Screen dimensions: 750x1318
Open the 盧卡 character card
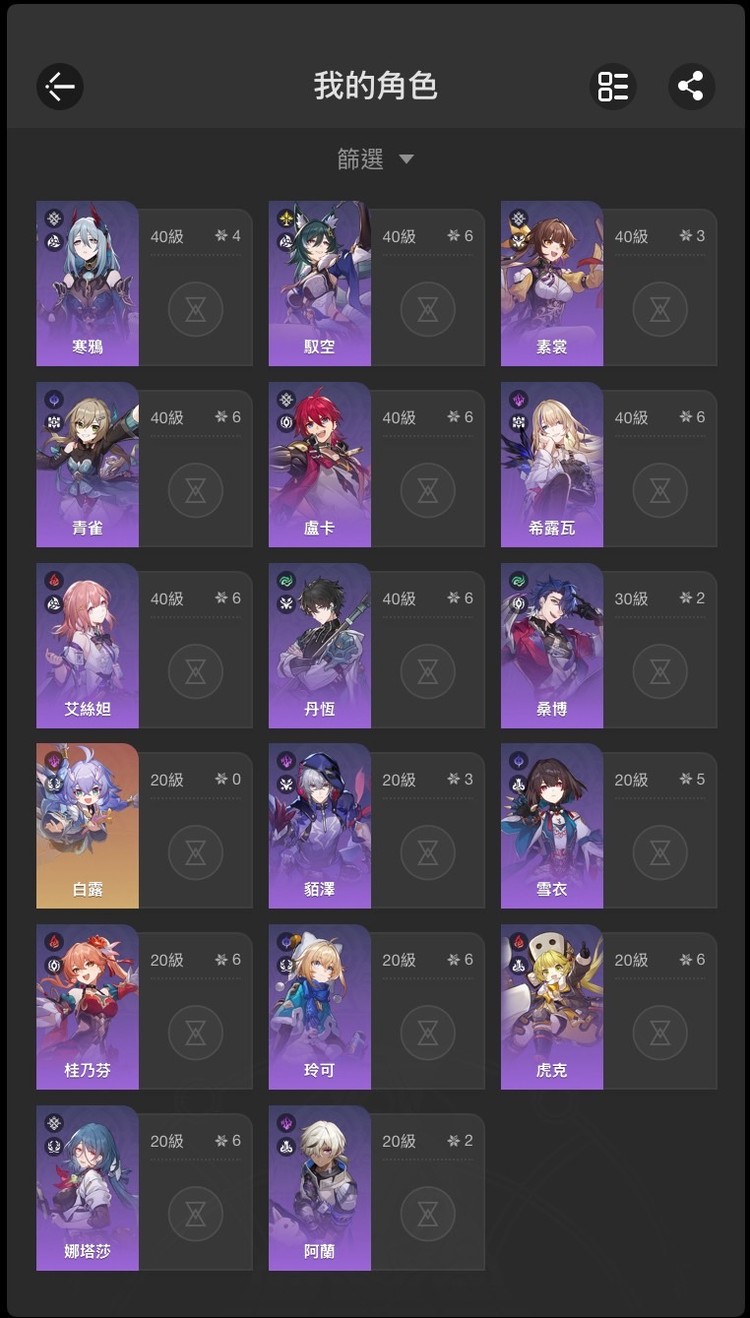pyautogui.click(x=320, y=465)
